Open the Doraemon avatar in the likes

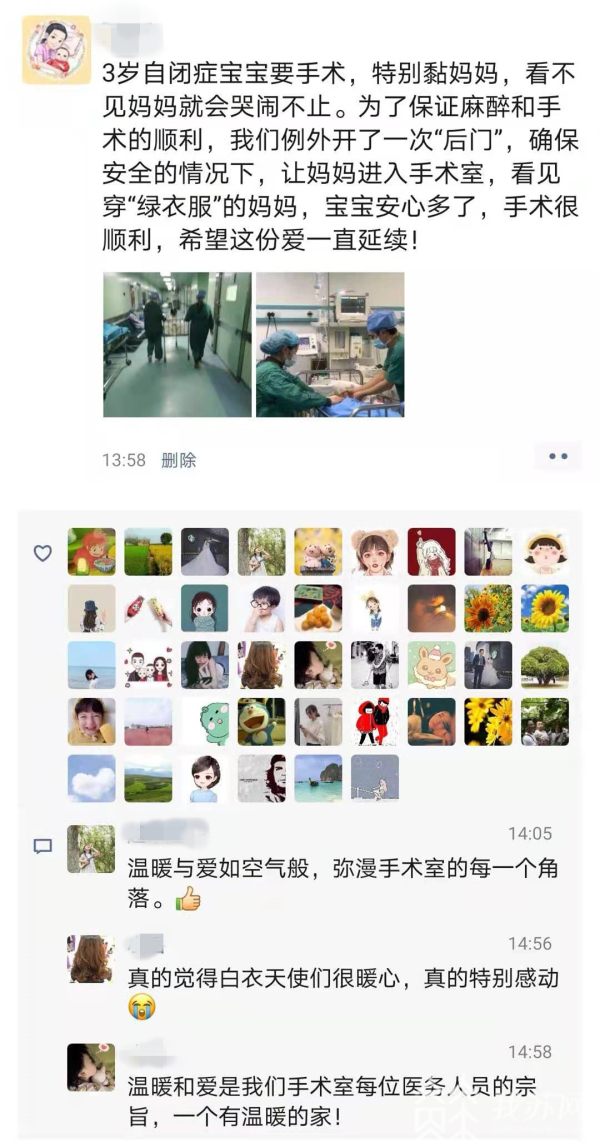pyautogui.click(x=261, y=722)
